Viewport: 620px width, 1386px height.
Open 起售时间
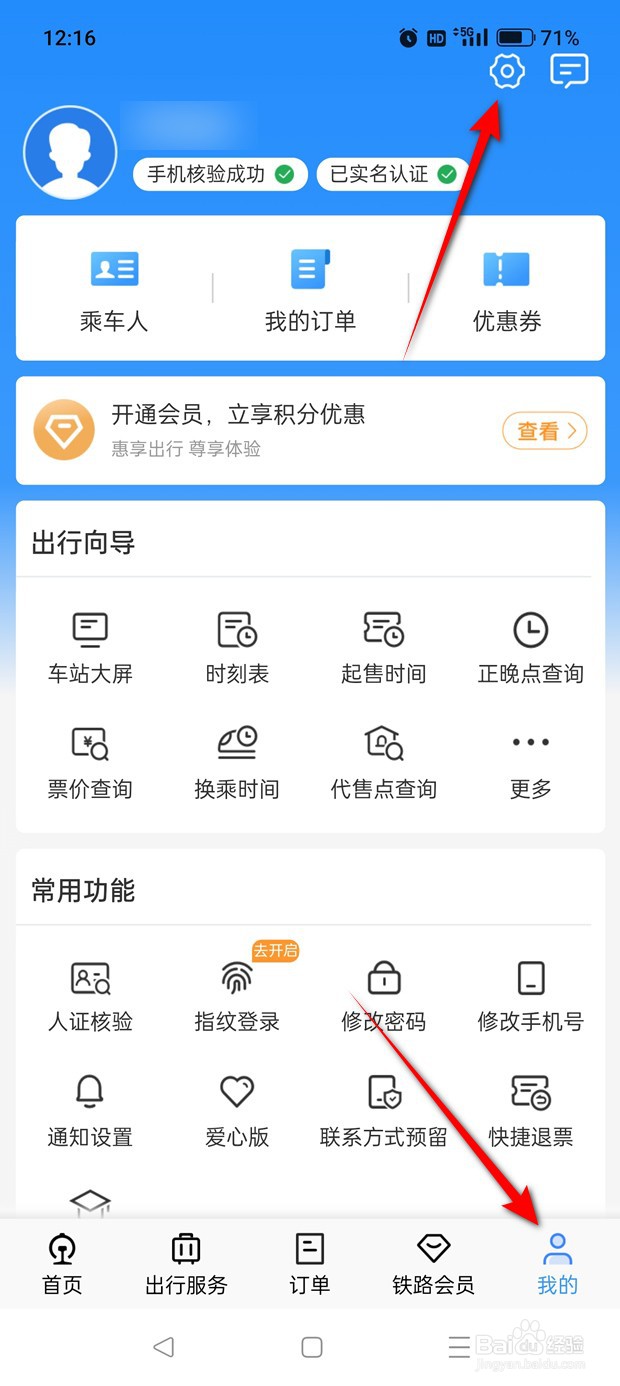383,648
